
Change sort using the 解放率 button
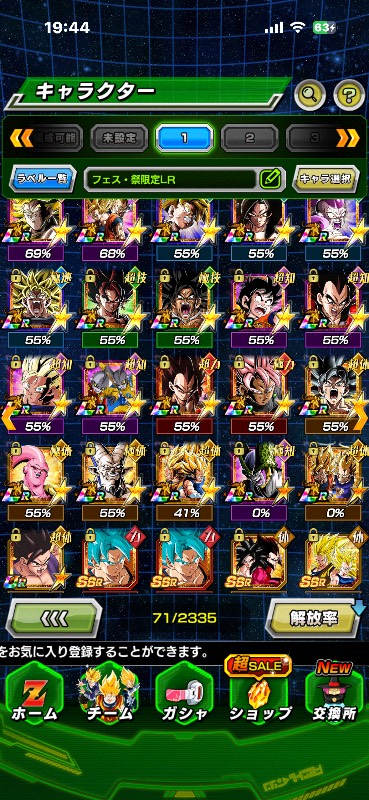pos(314,618)
